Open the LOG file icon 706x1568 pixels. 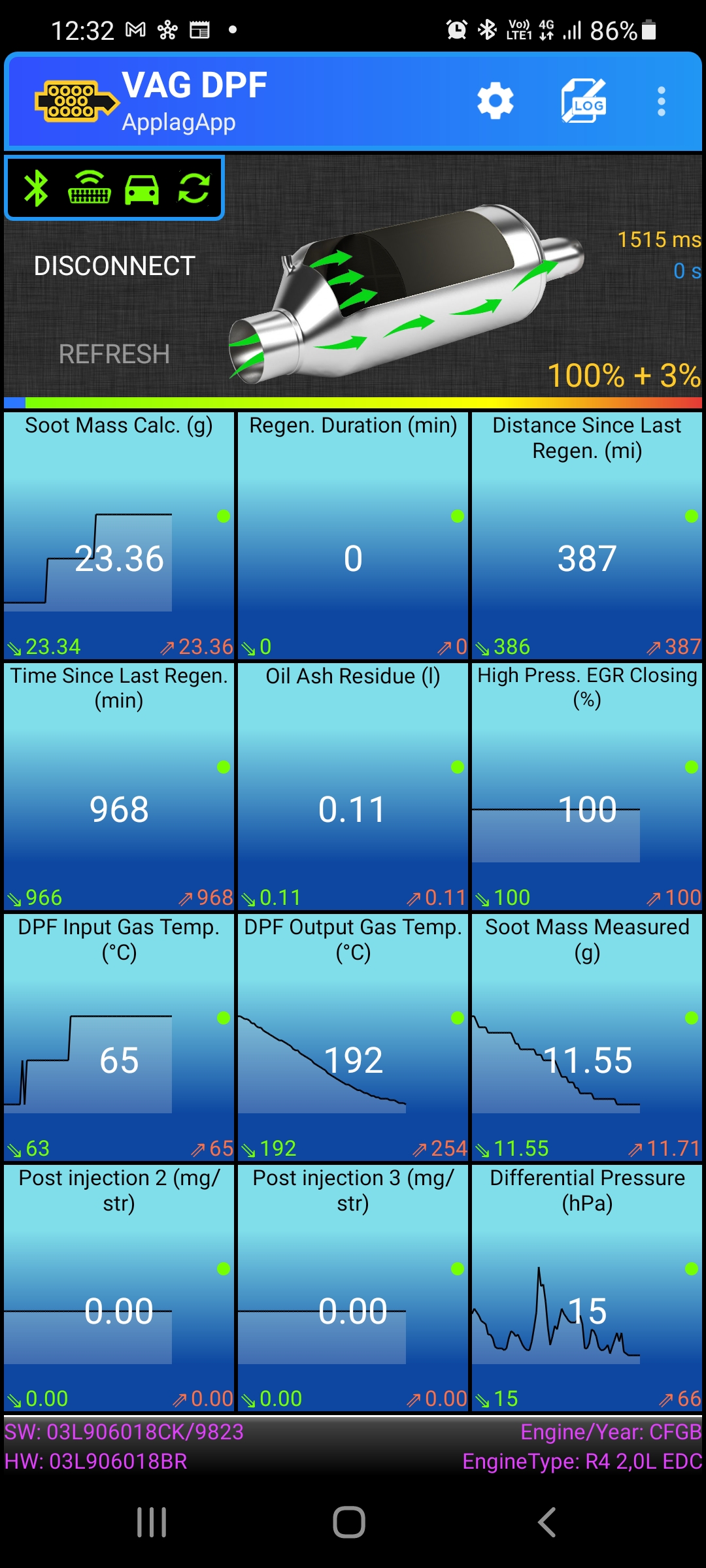pyautogui.click(x=584, y=101)
